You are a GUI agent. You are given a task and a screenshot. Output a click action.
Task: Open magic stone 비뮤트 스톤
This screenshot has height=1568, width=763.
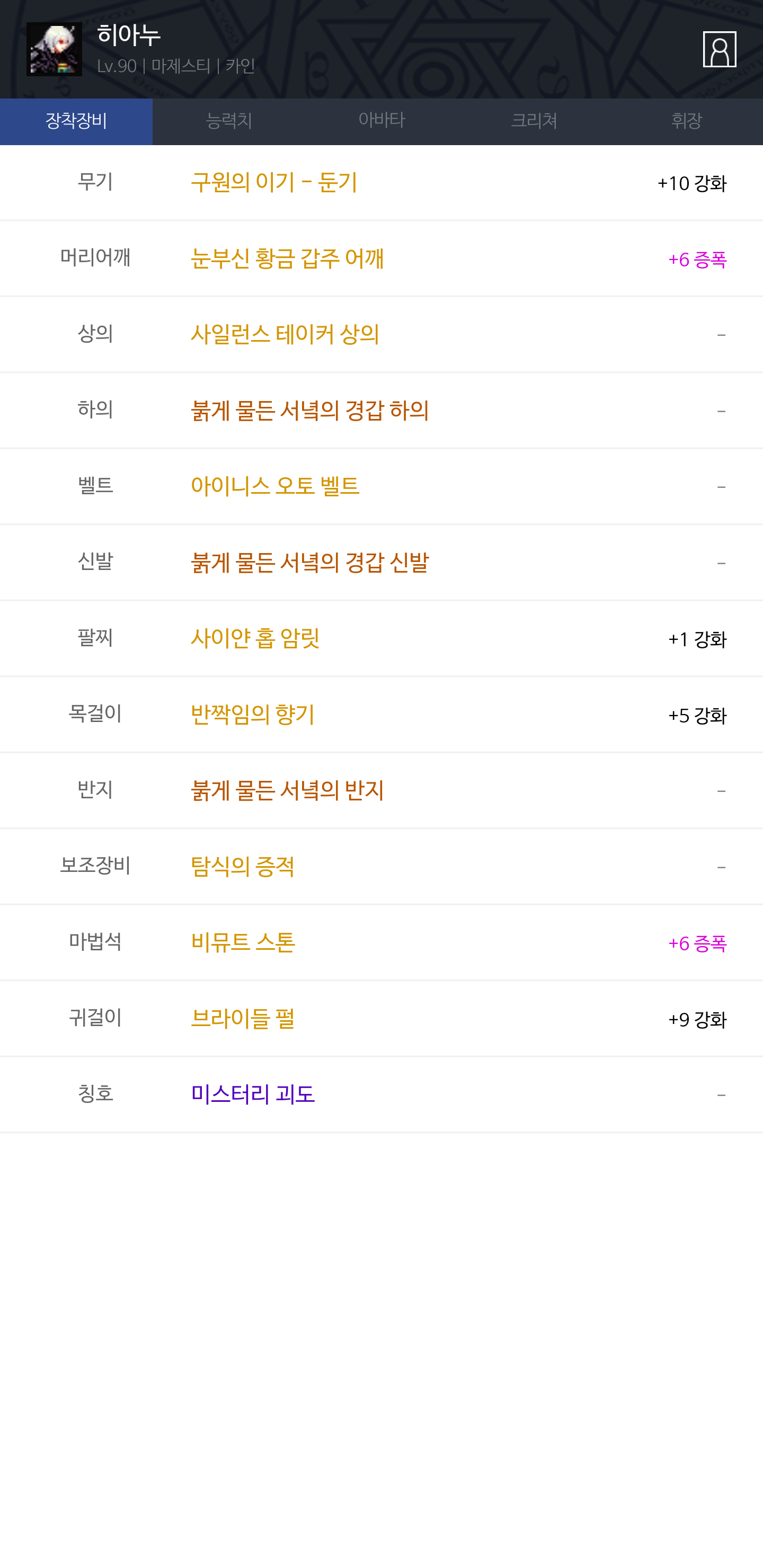(381, 942)
